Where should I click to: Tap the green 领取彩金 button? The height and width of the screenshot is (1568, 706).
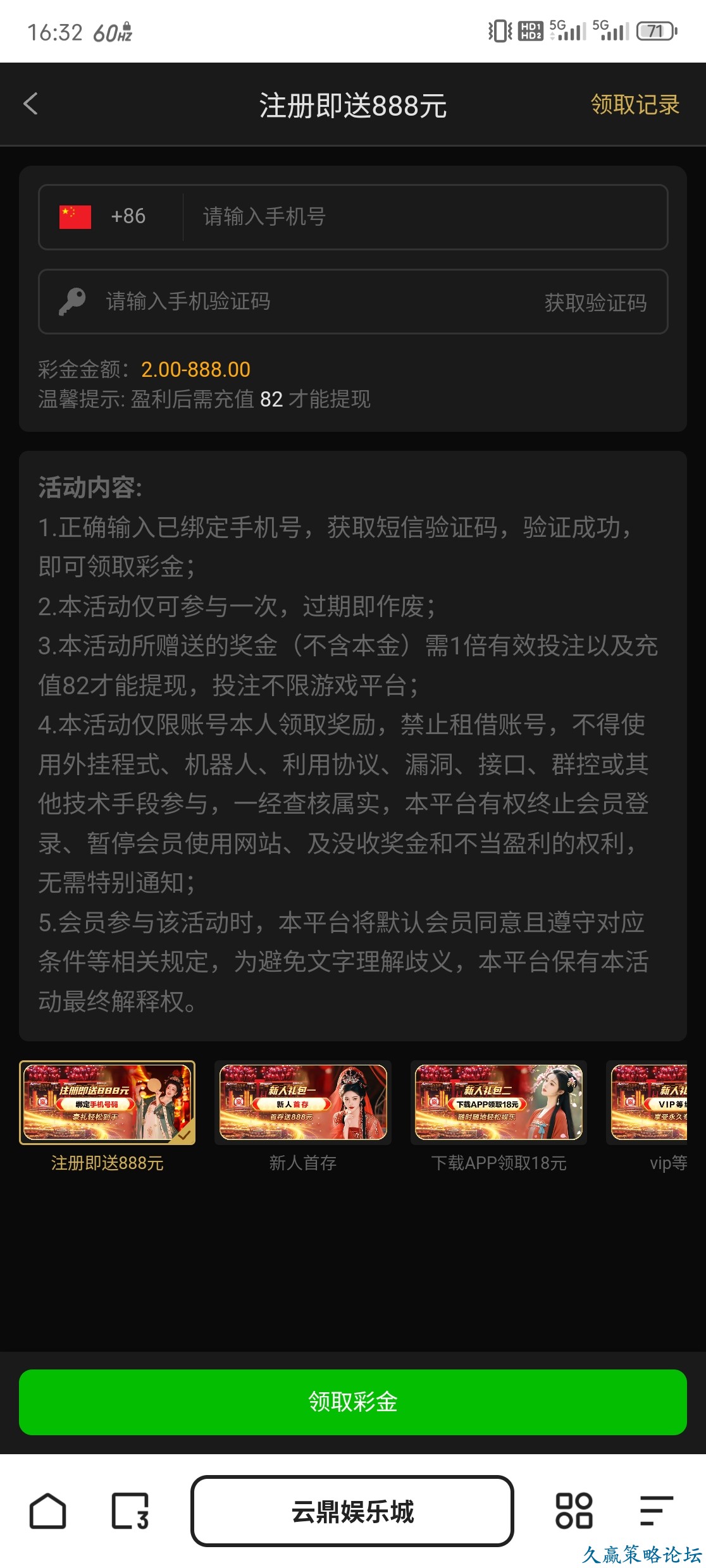(x=353, y=1402)
